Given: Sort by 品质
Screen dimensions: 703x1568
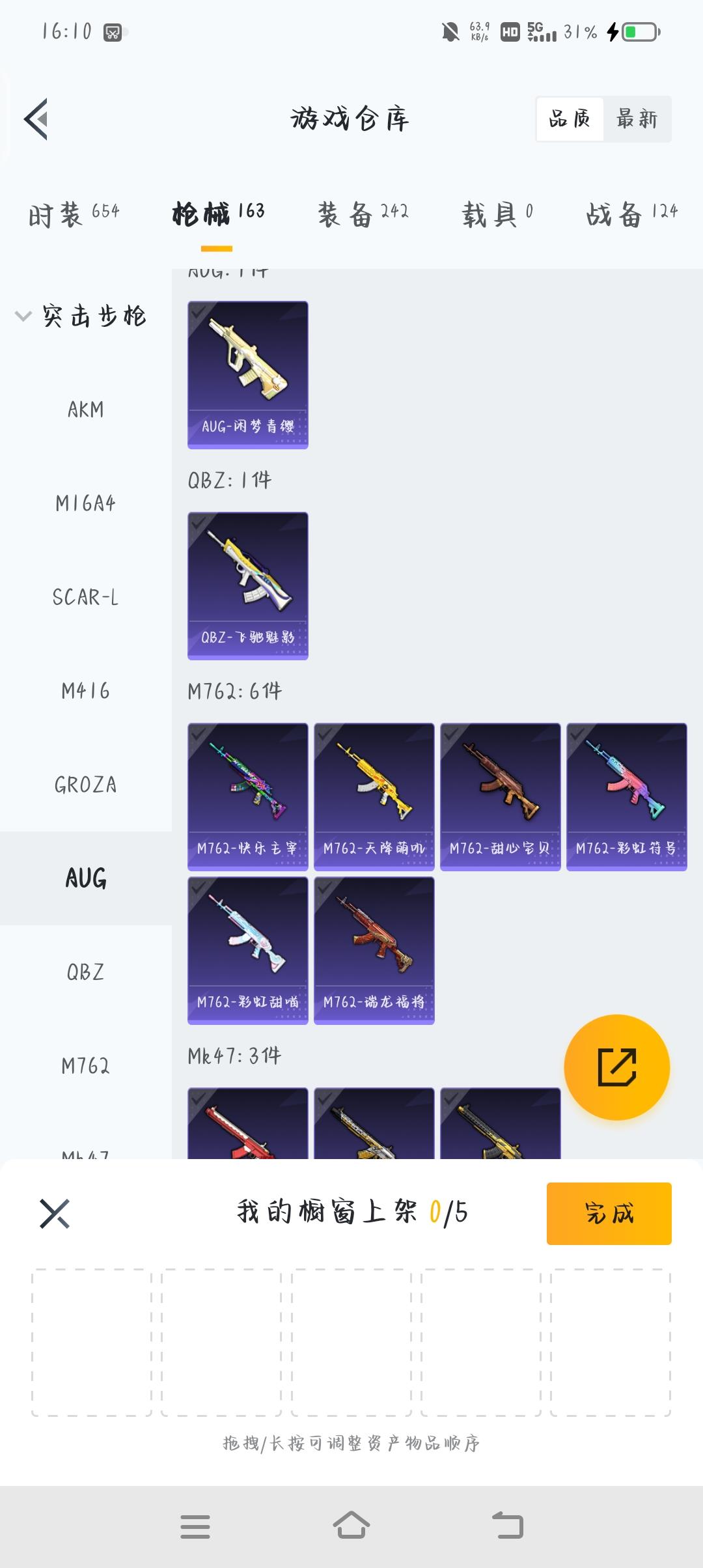Looking at the screenshot, I should tap(570, 119).
